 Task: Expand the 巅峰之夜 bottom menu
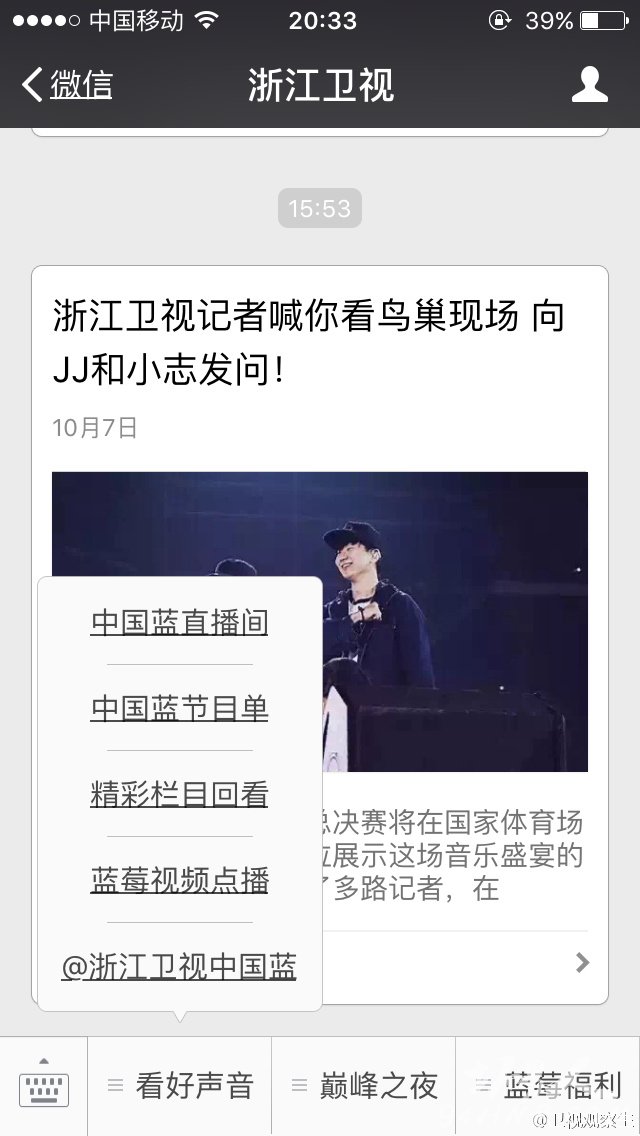click(x=364, y=1085)
